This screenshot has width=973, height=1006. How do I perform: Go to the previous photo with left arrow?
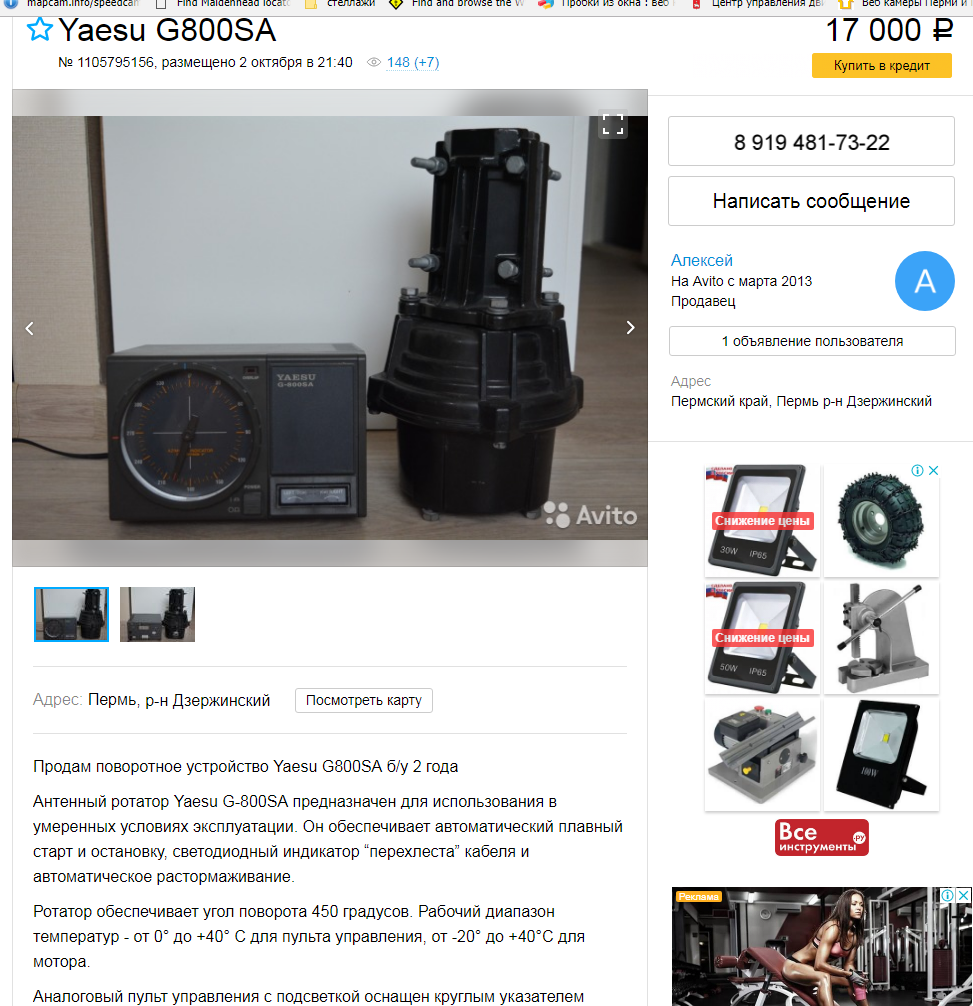pos(30,328)
